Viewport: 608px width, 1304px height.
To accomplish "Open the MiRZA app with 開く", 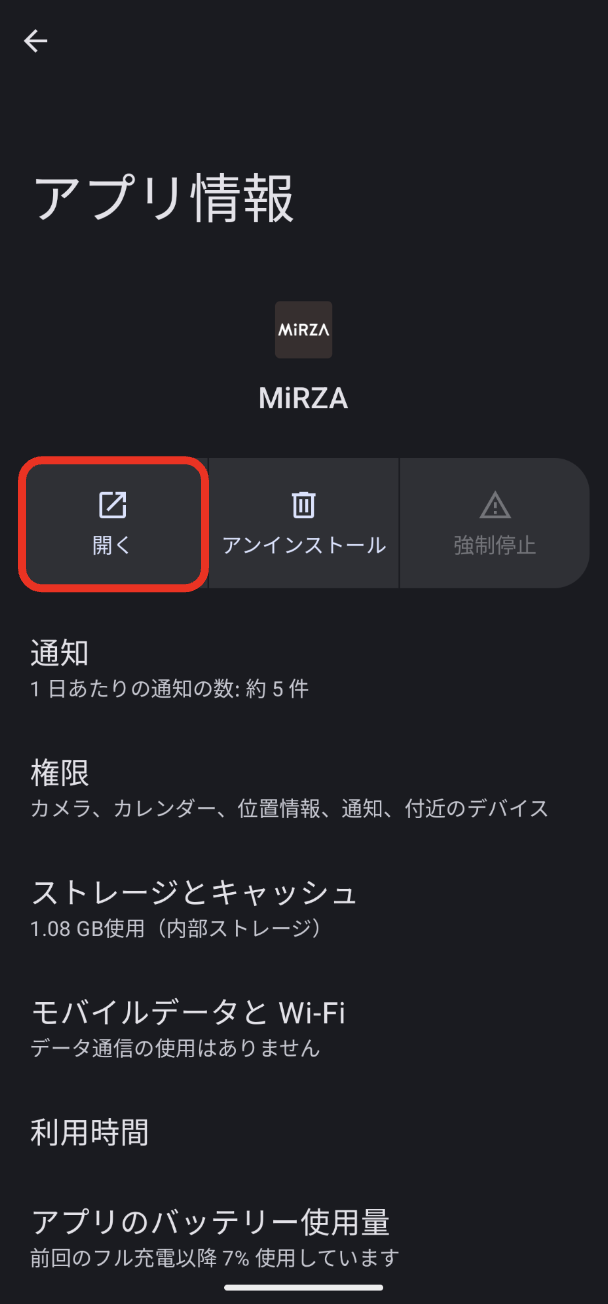I will (112, 523).
